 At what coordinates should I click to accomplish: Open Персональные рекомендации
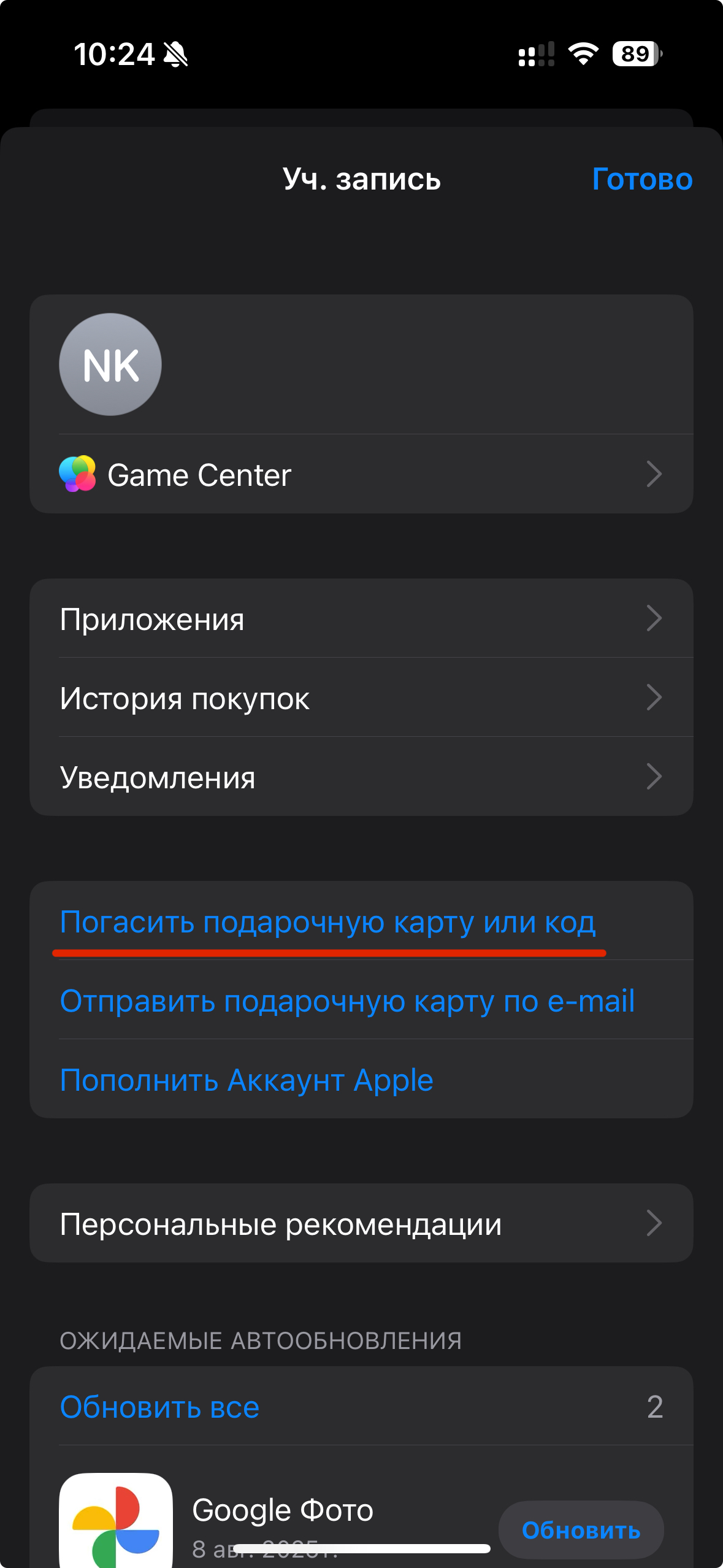pos(361,1223)
